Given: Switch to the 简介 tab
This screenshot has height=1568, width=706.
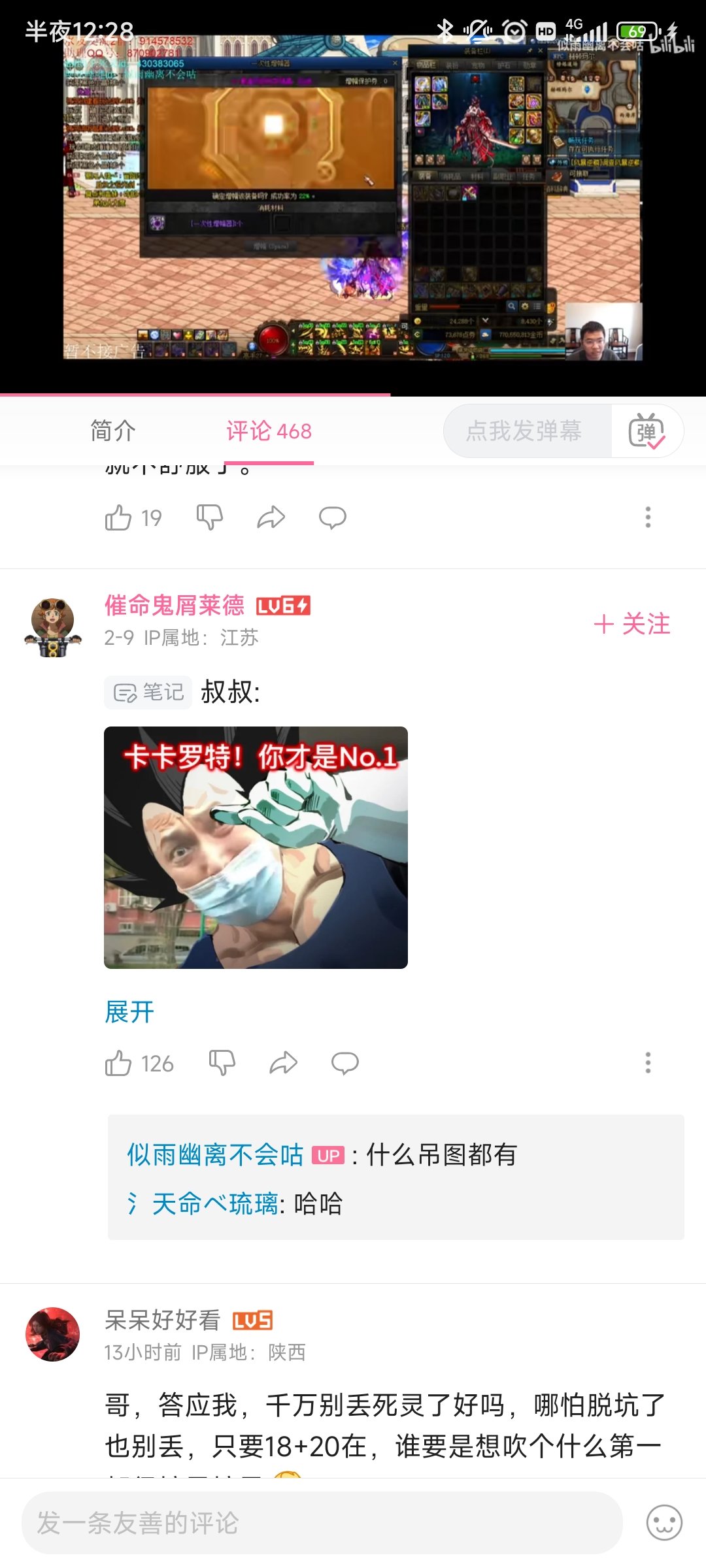Looking at the screenshot, I should click(x=113, y=431).
